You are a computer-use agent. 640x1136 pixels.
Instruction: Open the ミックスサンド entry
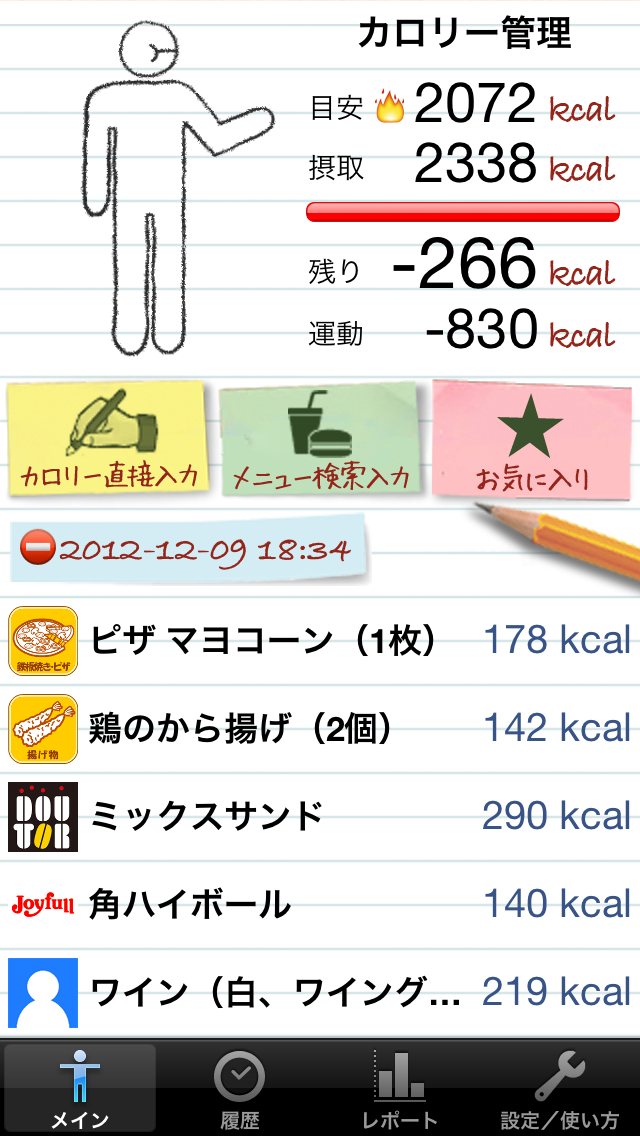320,816
